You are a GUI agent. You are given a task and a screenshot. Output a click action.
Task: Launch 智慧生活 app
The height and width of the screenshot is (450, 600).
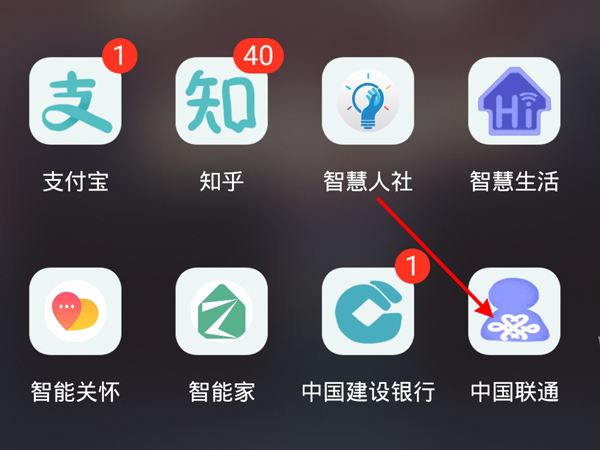click(514, 103)
